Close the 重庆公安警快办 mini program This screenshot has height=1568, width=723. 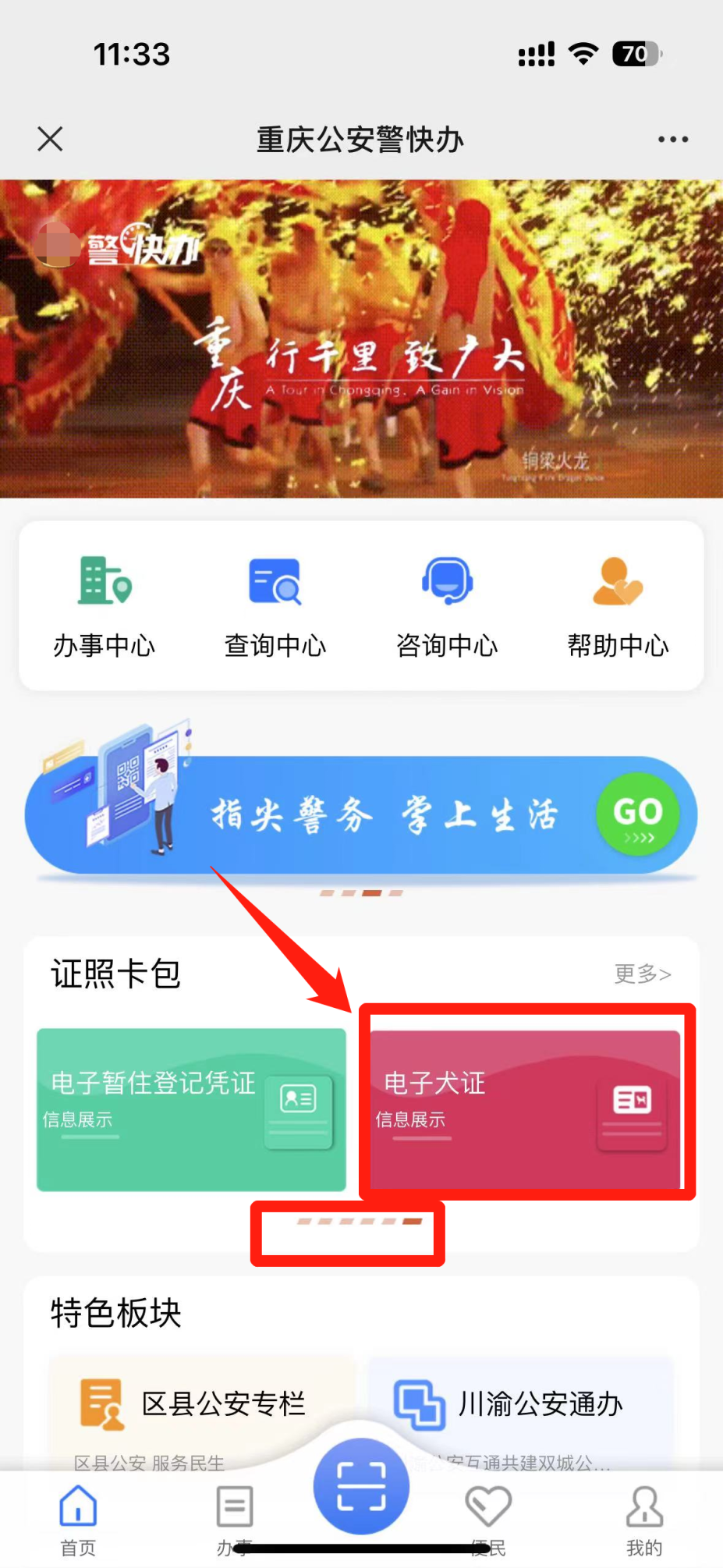pyautogui.click(x=50, y=140)
